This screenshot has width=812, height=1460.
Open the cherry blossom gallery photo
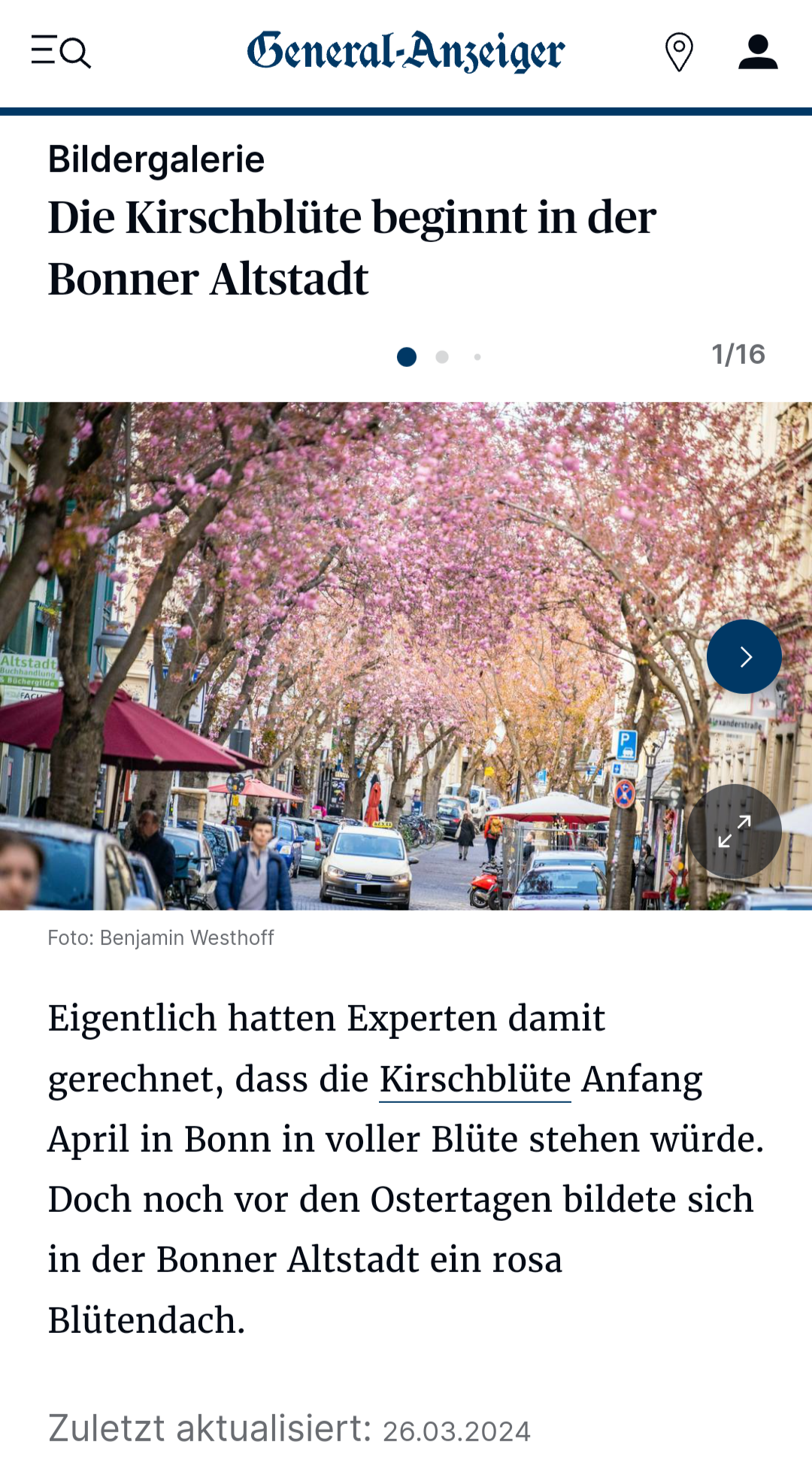coord(406,656)
